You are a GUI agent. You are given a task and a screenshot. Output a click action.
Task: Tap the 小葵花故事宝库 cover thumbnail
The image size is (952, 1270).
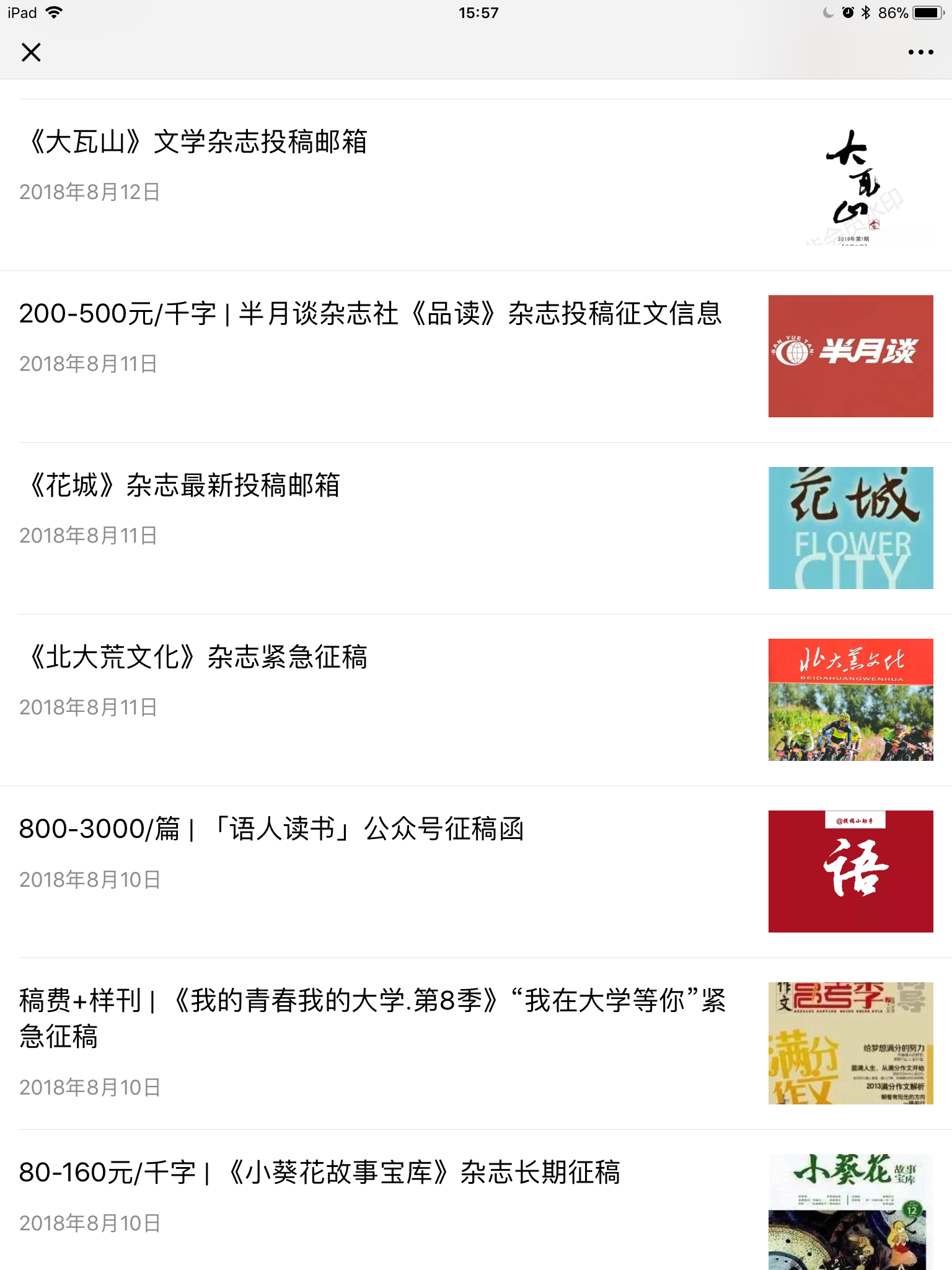point(850,1214)
